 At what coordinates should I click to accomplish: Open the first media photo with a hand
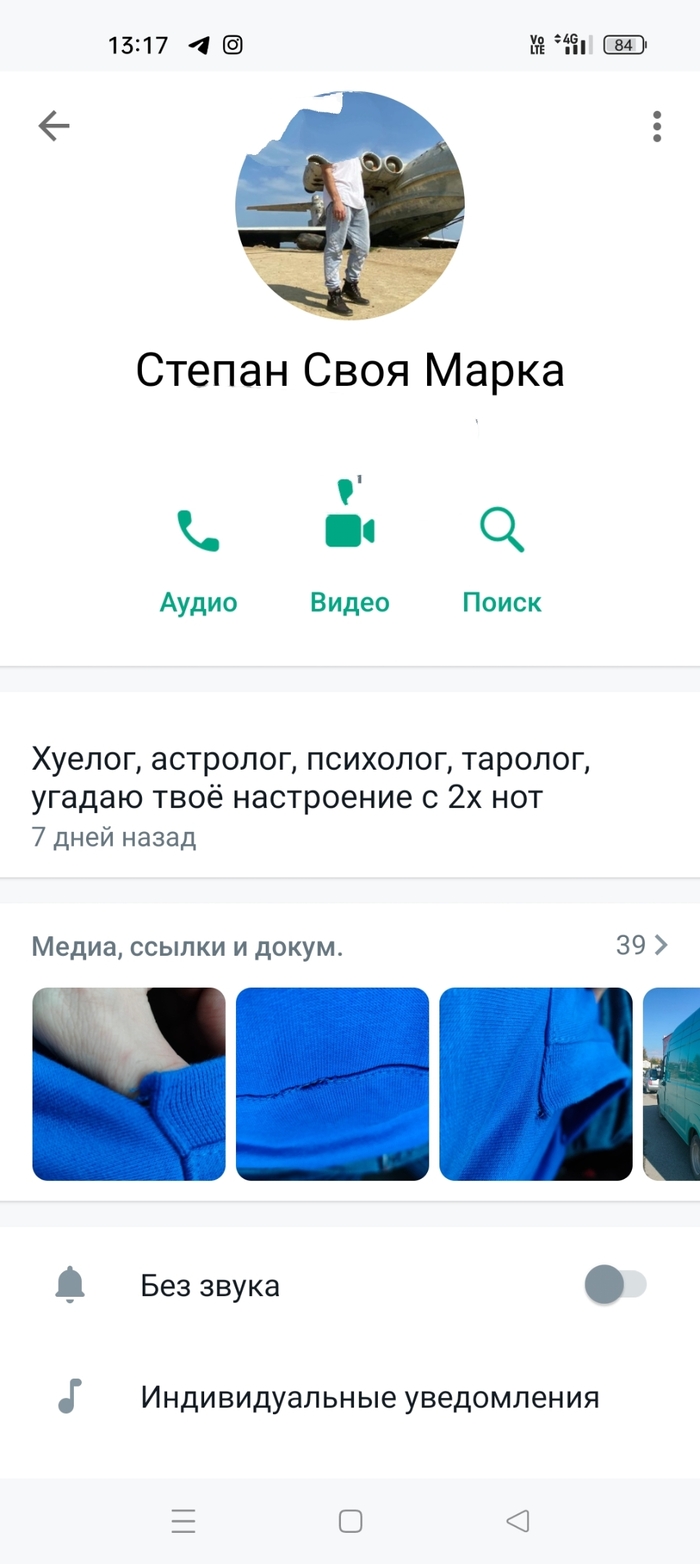[x=129, y=1084]
